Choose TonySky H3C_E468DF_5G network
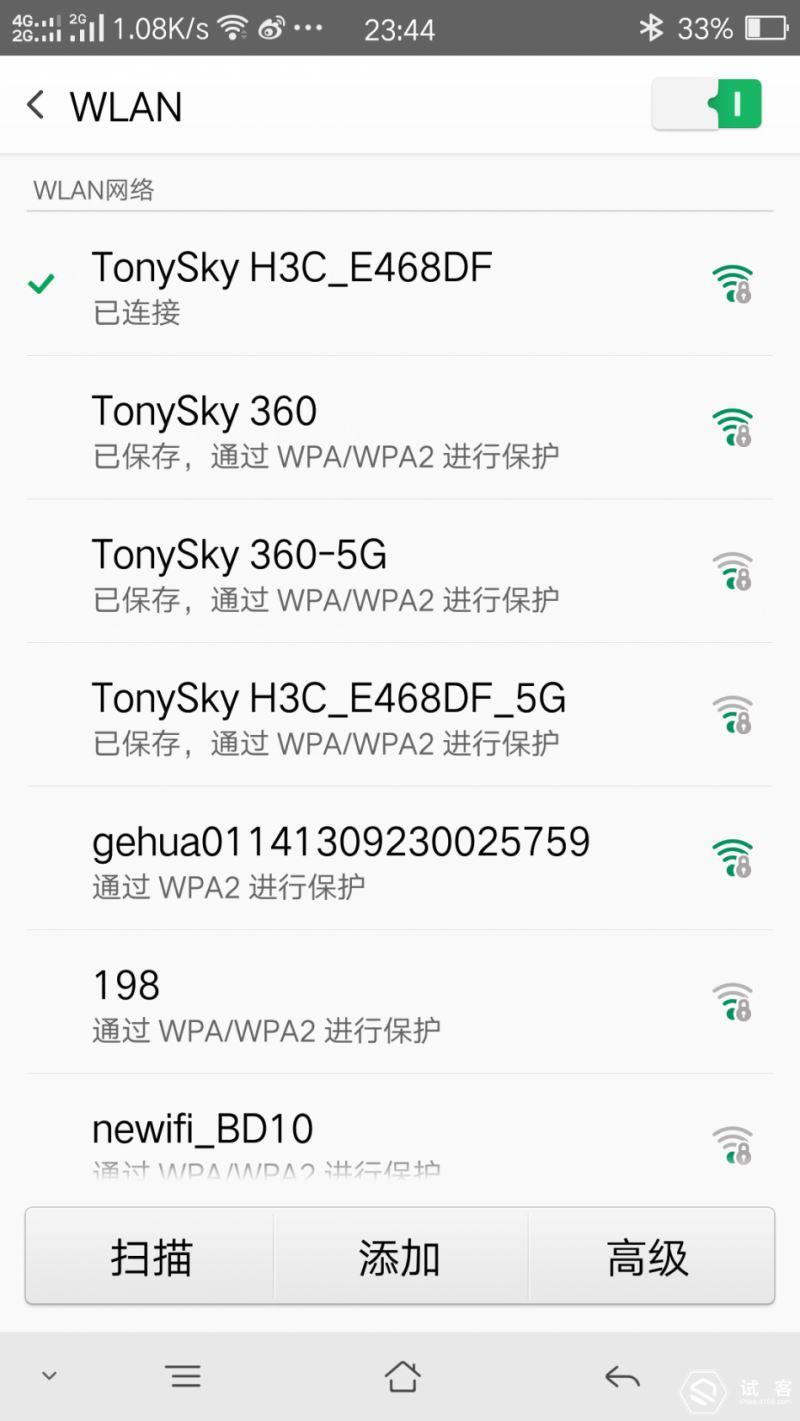Screen dimensions: 800x1421 400,714
